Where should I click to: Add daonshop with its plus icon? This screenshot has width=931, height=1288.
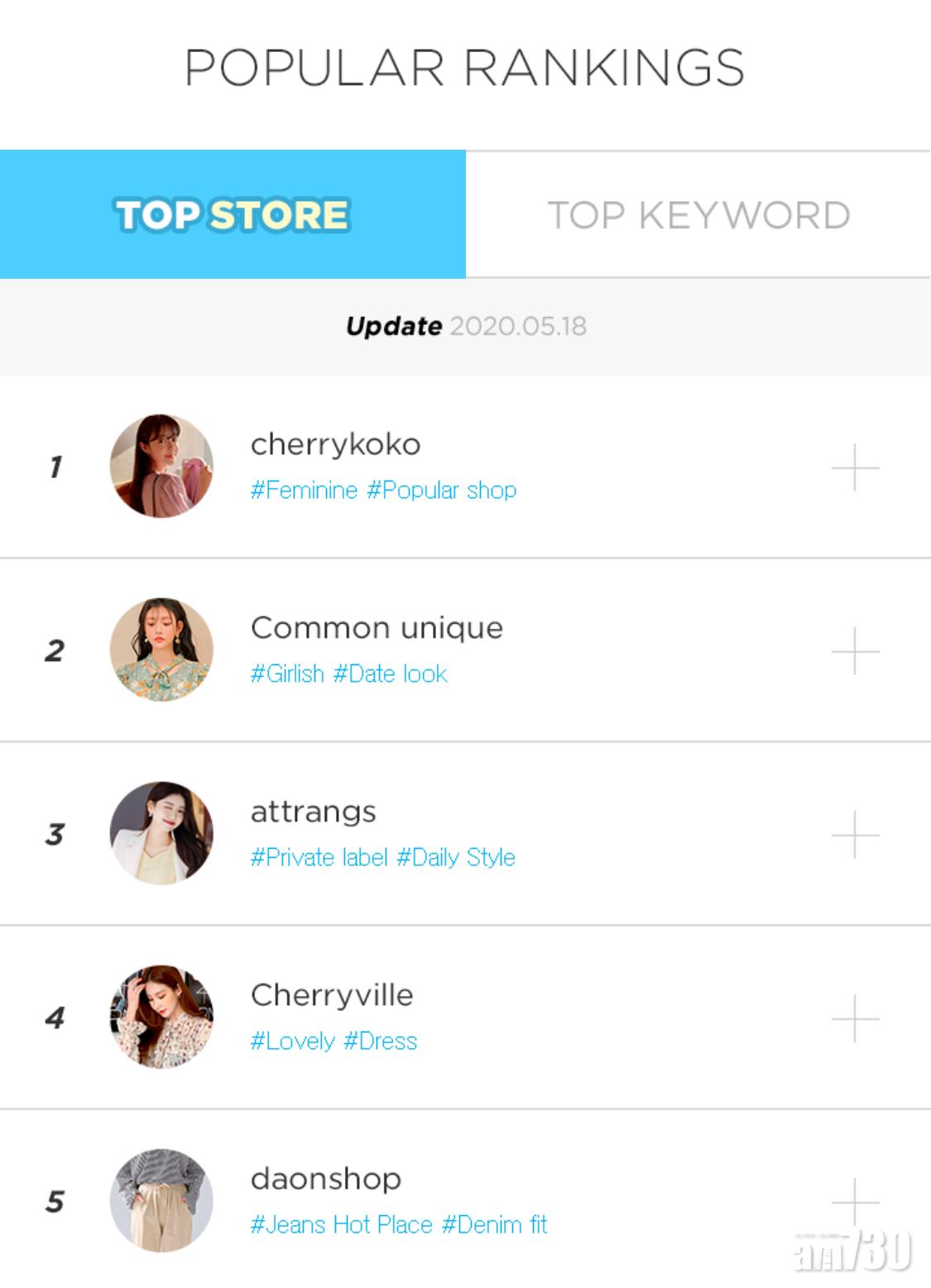click(x=855, y=1201)
